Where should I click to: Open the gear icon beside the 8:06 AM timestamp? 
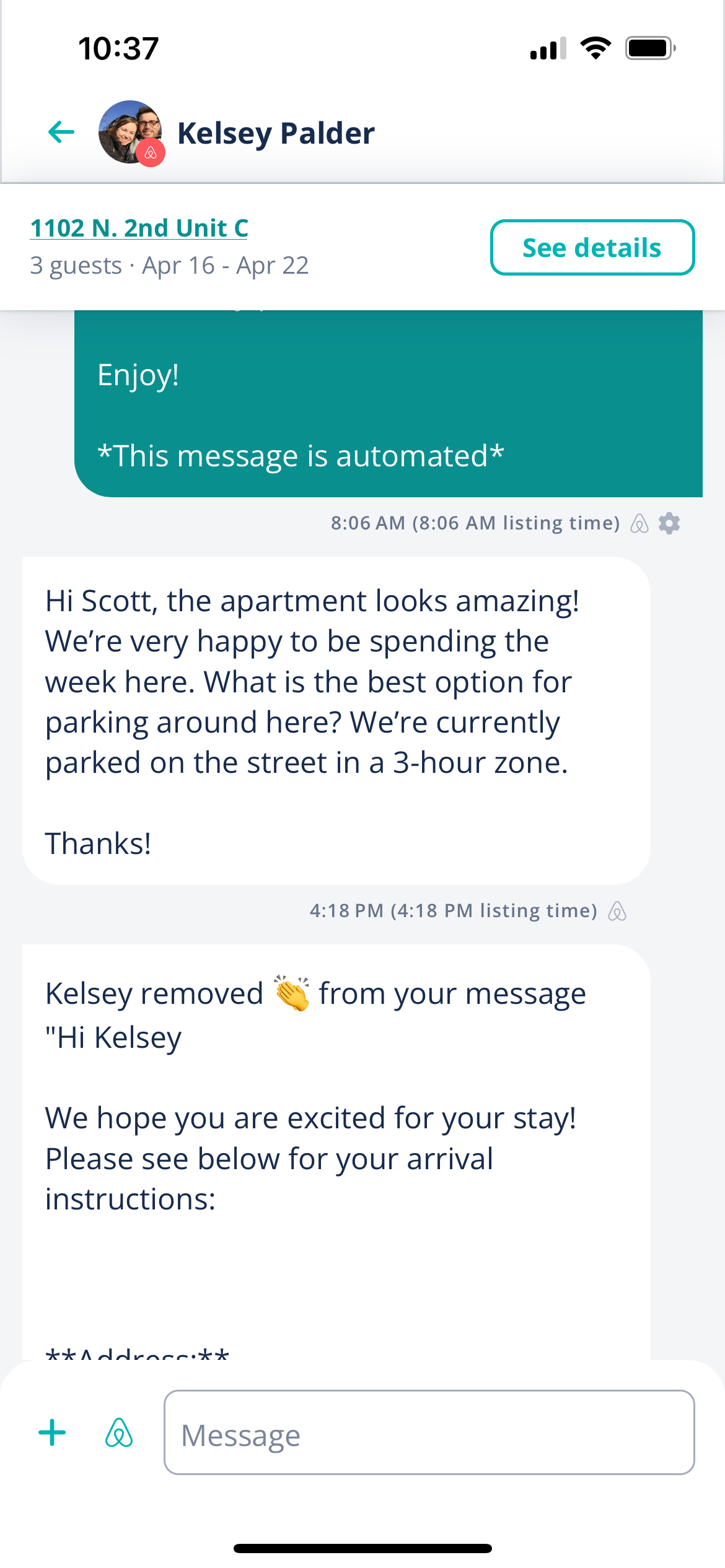pyautogui.click(x=669, y=524)
